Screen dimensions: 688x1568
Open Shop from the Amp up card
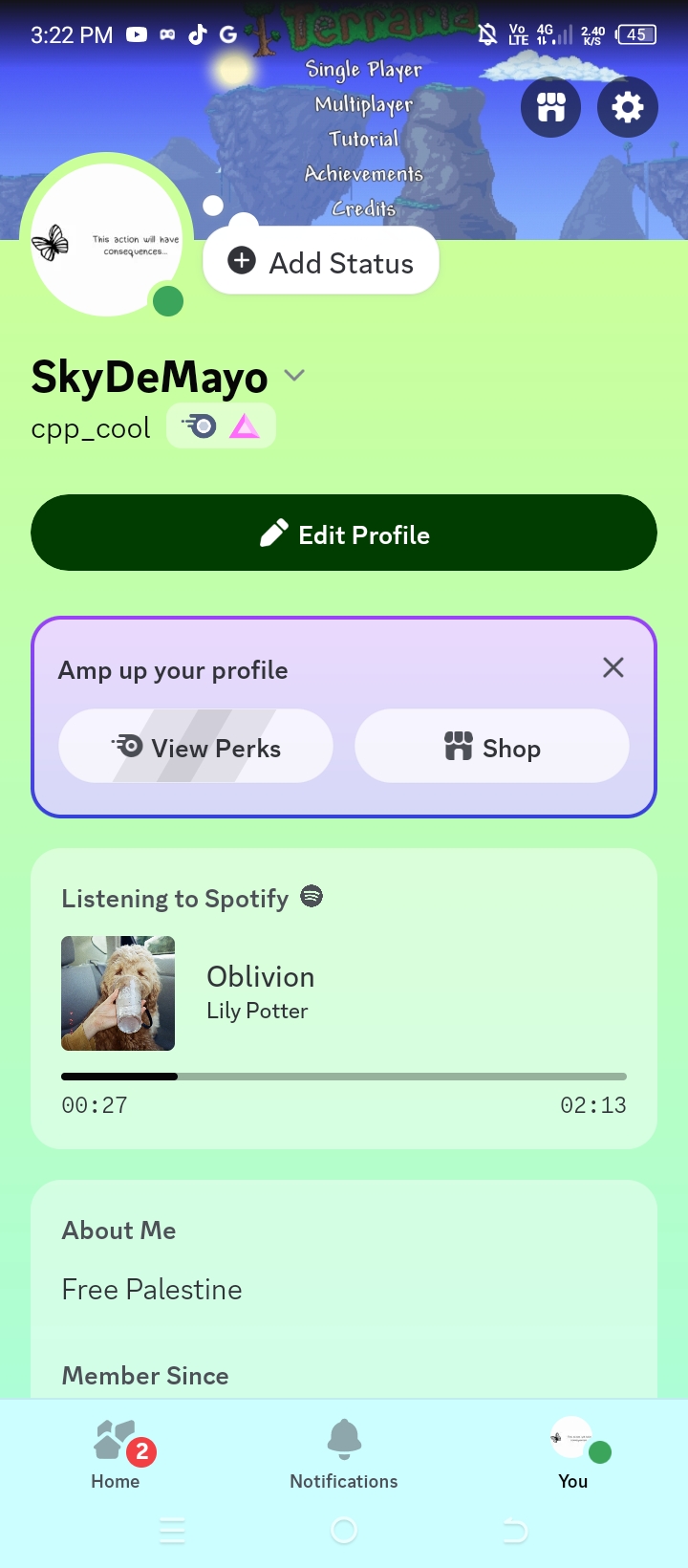click(x=492, y=747)
